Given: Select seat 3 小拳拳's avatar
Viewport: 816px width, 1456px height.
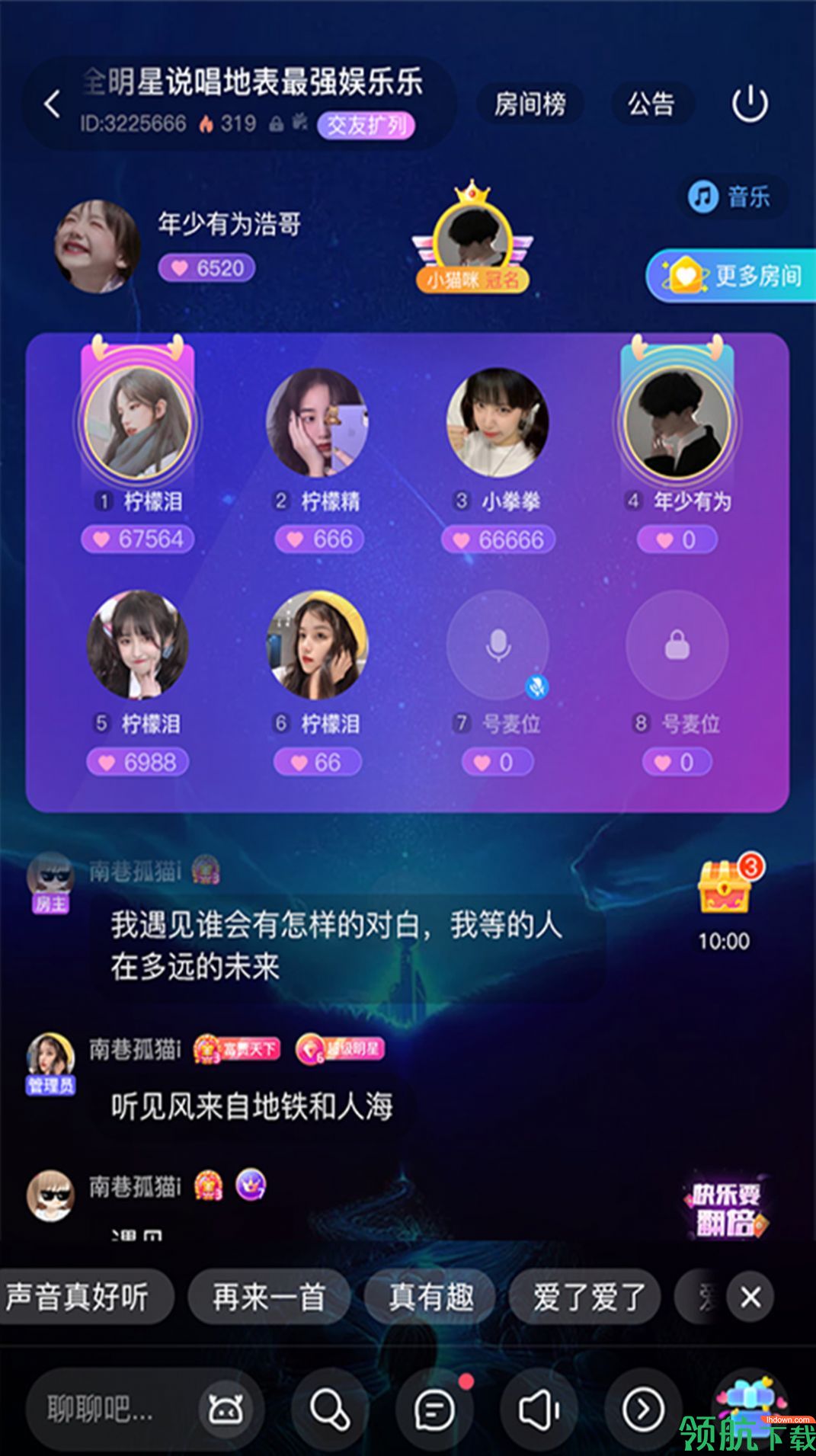Looking at the screenshot, I should pos(498,423).
